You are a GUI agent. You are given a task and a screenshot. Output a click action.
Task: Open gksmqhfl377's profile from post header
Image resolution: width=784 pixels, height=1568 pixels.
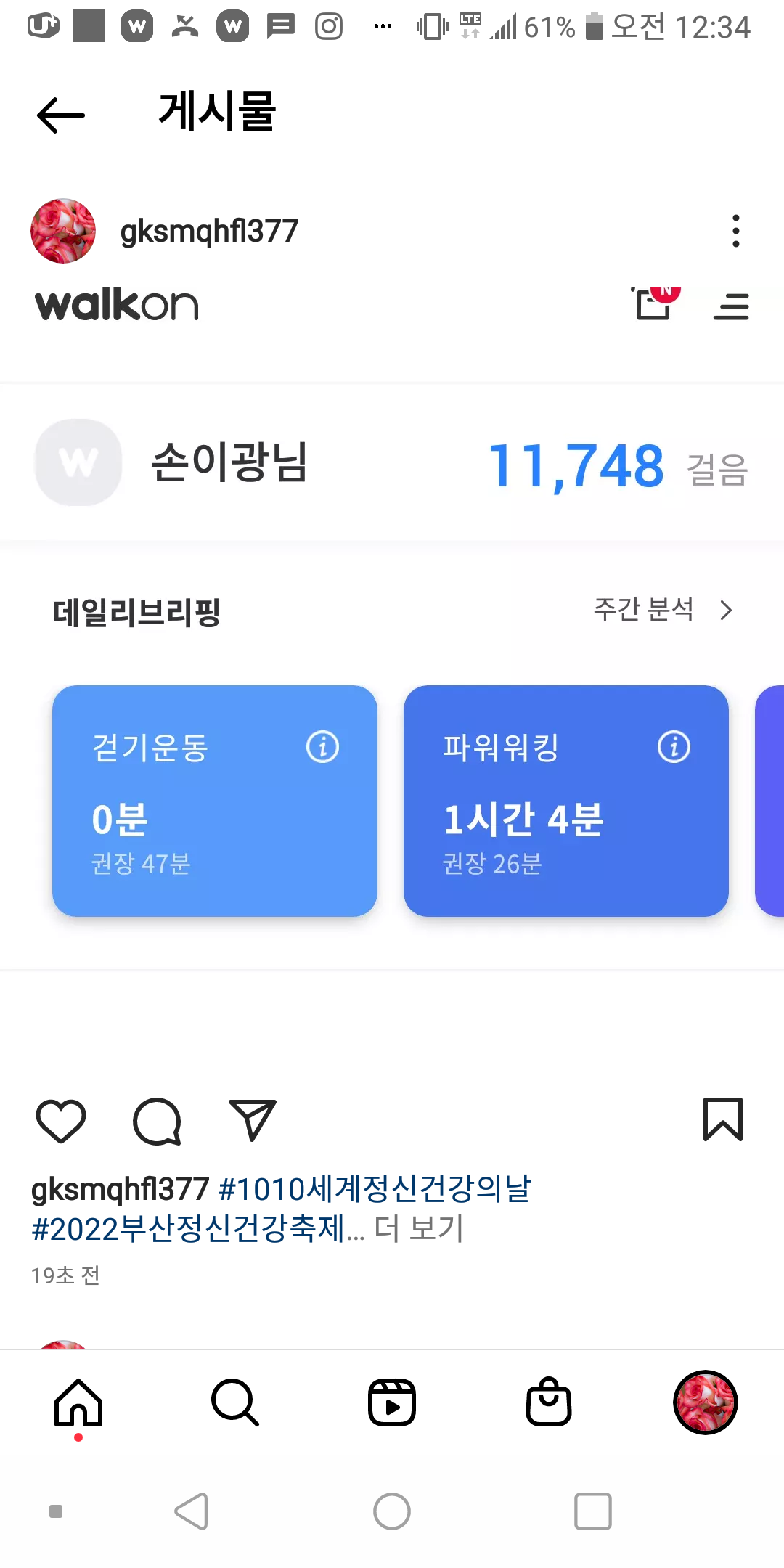(209, 231)
